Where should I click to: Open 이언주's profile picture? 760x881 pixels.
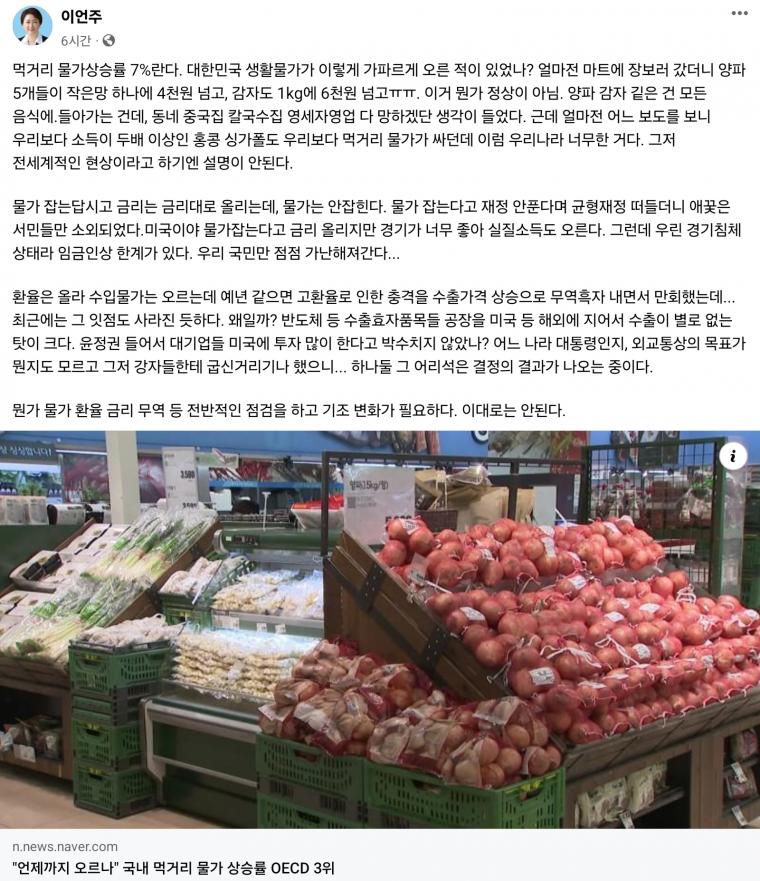tap(32, 25)
